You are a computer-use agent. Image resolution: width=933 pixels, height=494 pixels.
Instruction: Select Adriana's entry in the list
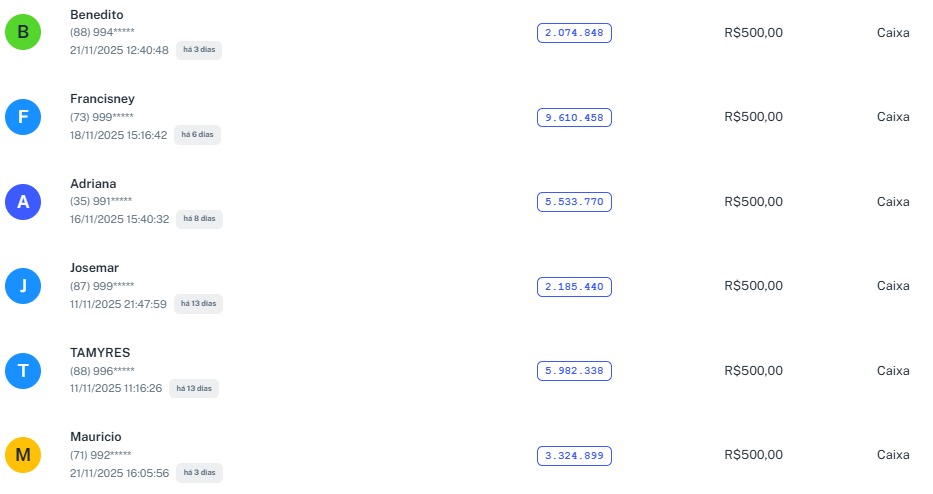[93, 184]
